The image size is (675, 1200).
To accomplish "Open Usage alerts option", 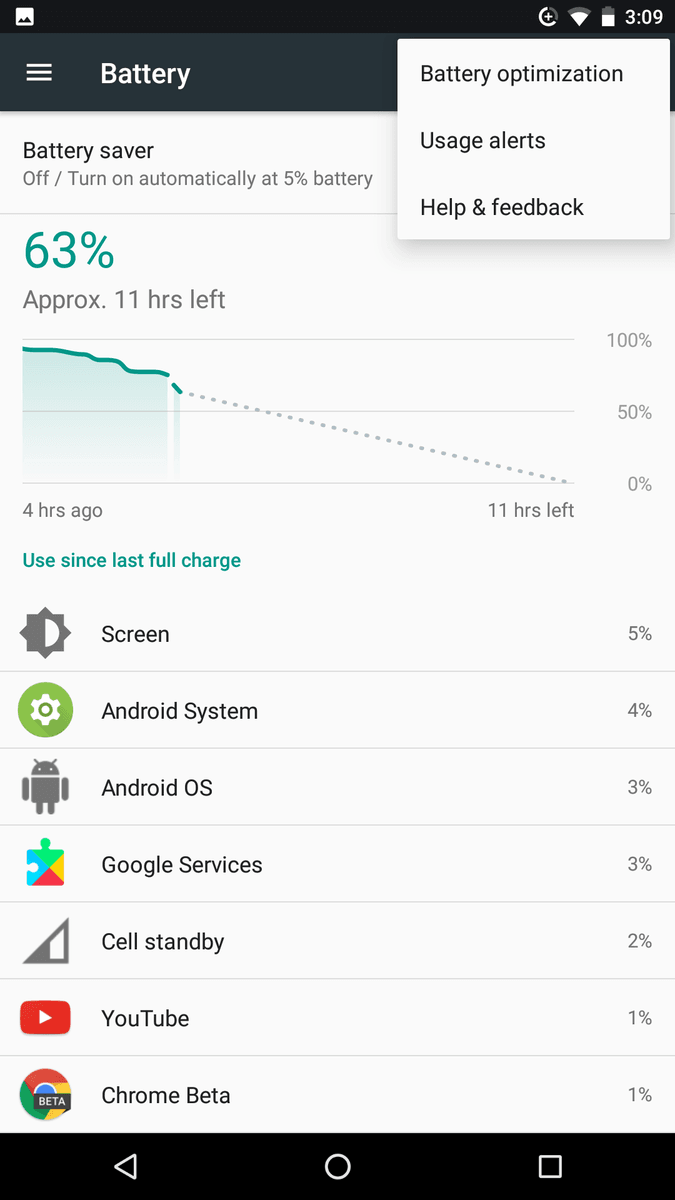I will point(533,141).
